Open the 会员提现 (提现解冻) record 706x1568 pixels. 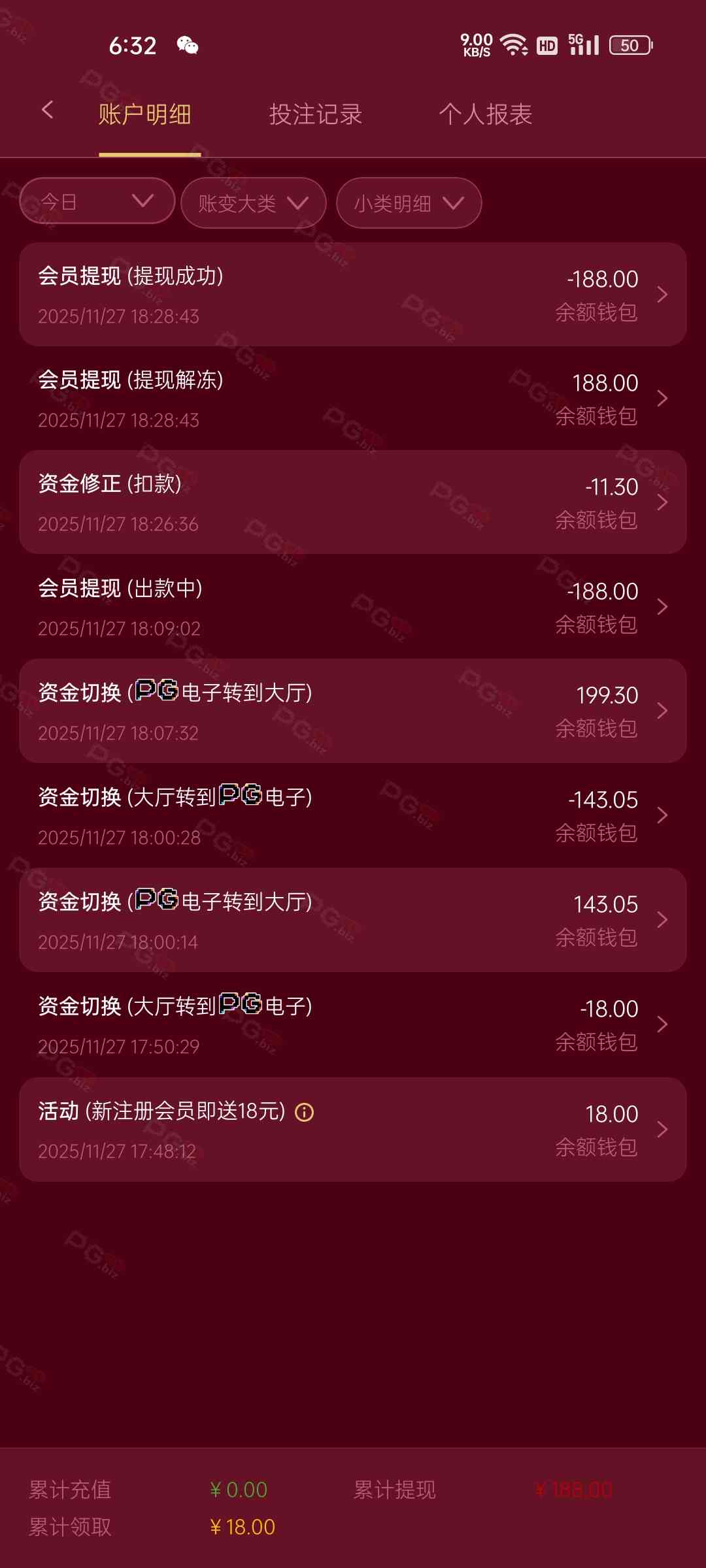coord(353,399)
